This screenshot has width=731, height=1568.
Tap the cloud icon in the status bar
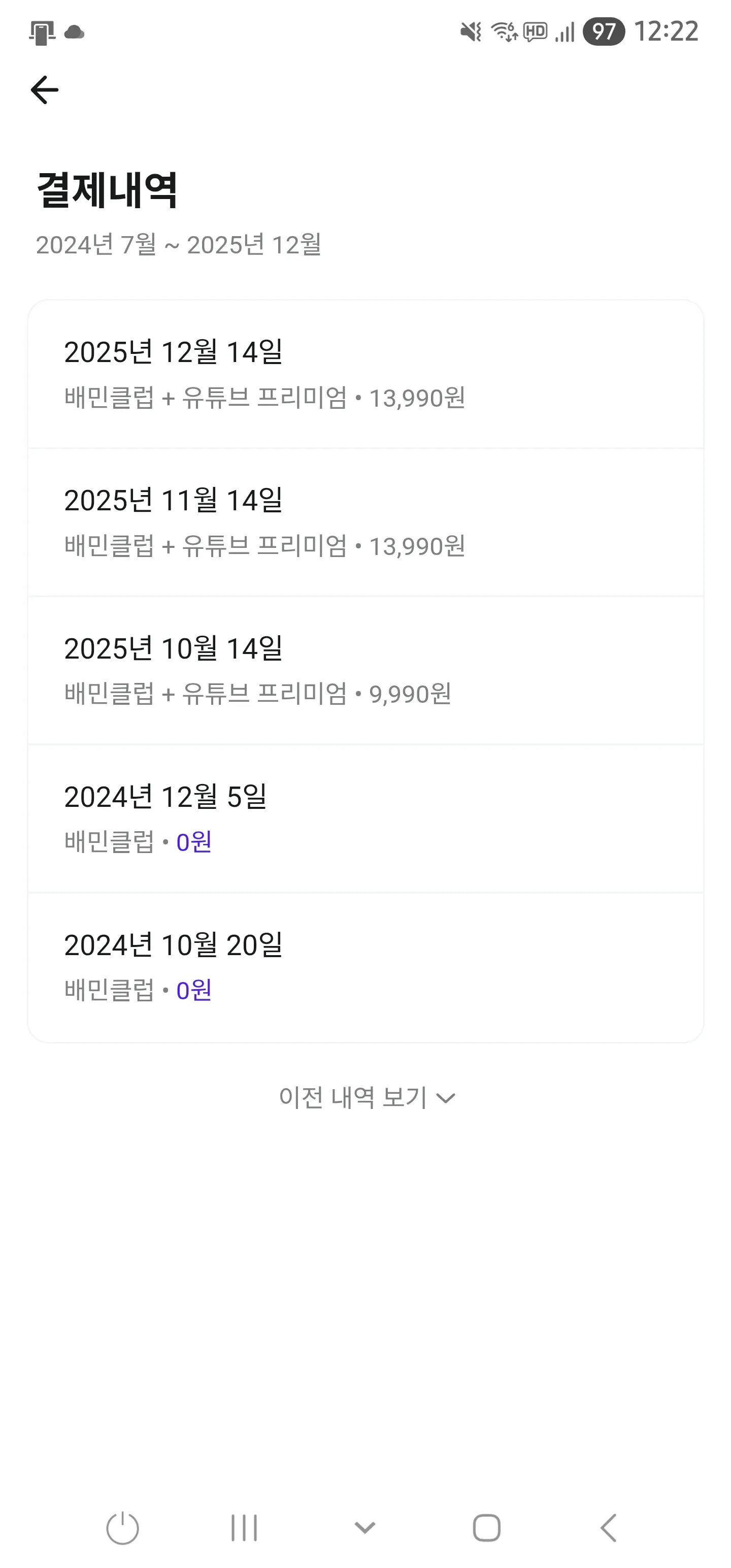pyautogui.click(x=74, y=34)
